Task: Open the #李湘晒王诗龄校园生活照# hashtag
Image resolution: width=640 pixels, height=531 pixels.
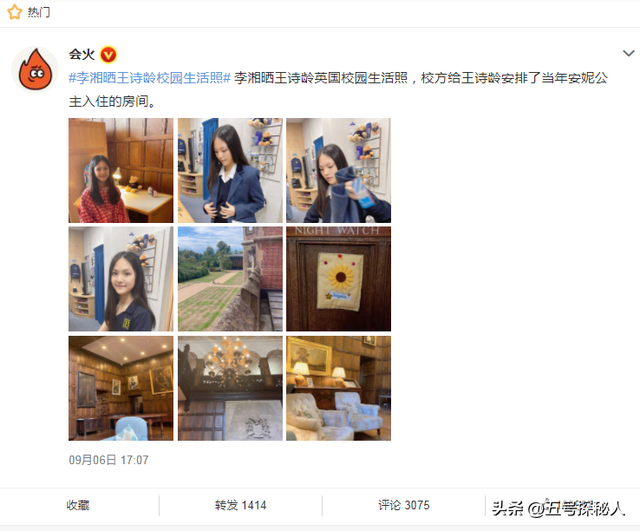Action: 150,77
